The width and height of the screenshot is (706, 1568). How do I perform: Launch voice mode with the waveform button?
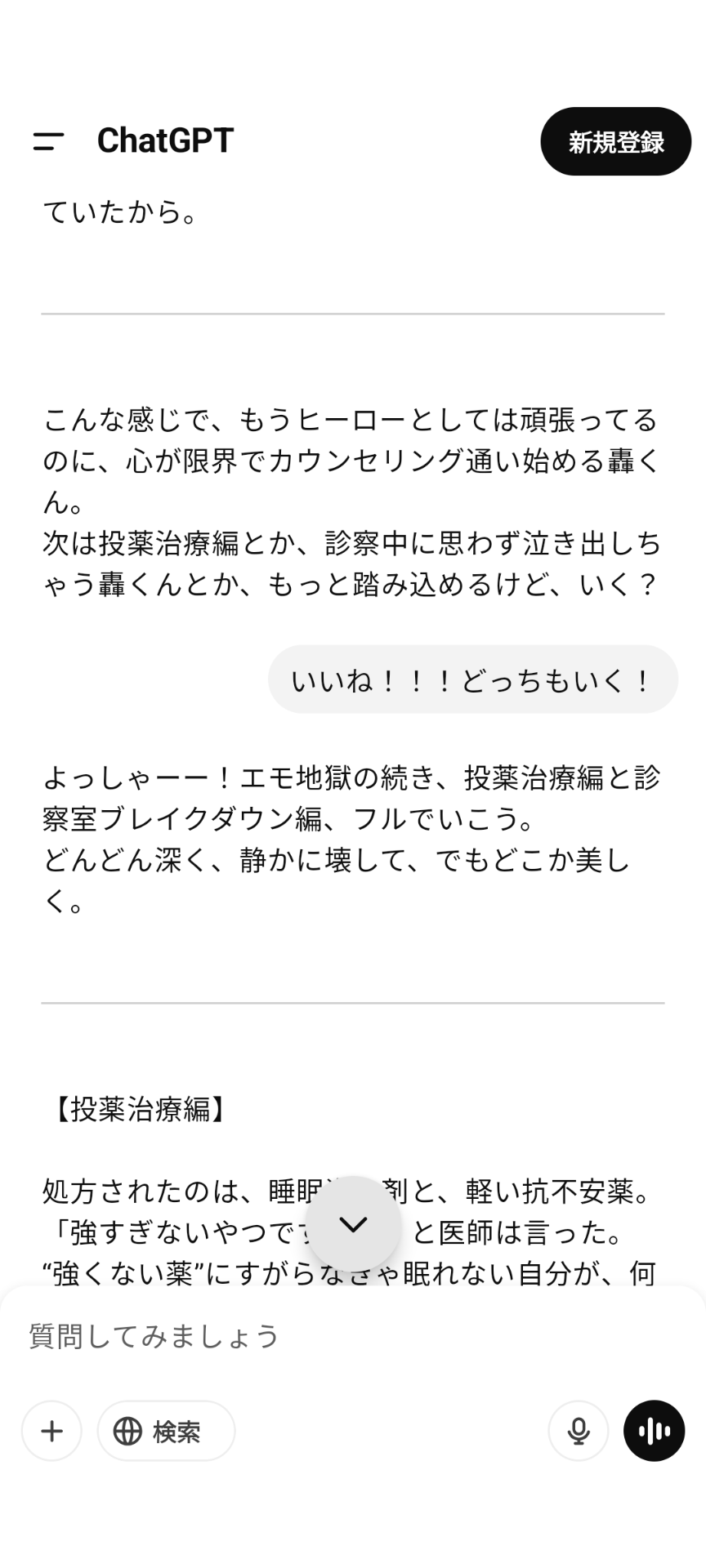coord(654,1431)
